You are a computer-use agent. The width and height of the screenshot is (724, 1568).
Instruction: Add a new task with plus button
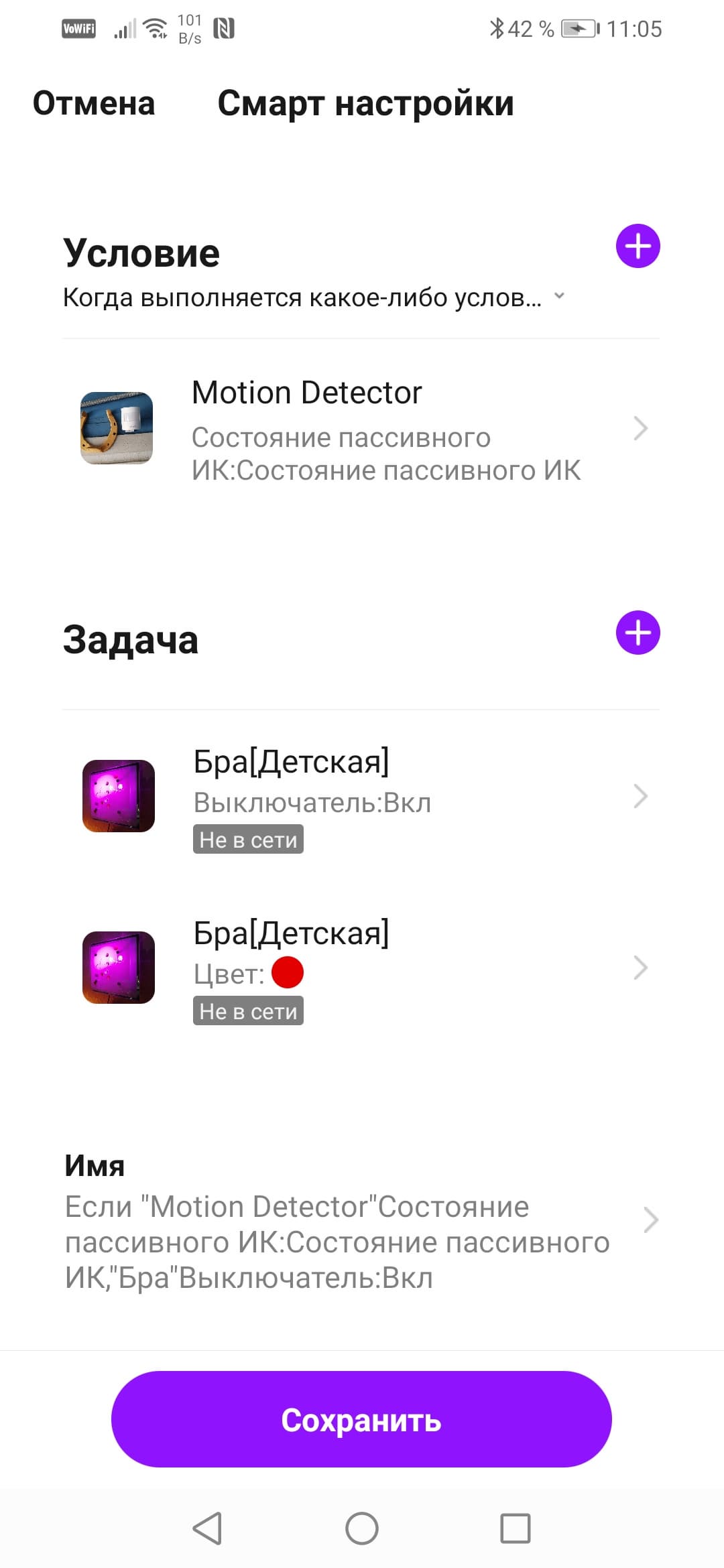click(x=638, y=633)
